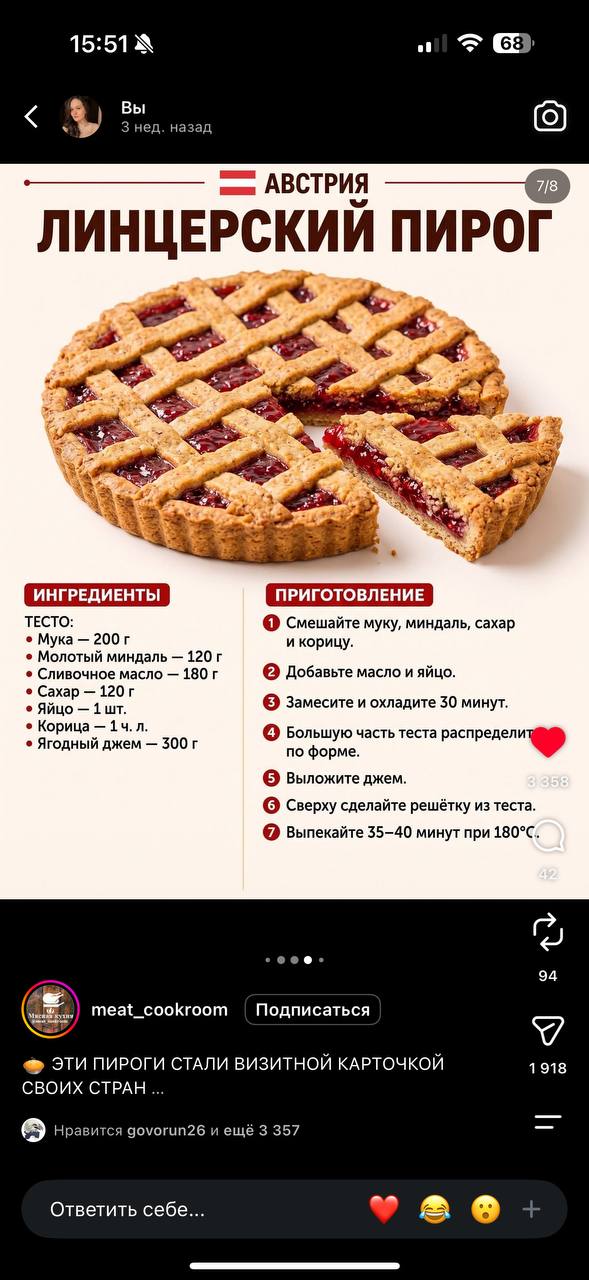Viewport: 589px width, 1280px height.
Task: Tap the Подписаться button
Action: pyautogui.click(x=313, y=1010)
